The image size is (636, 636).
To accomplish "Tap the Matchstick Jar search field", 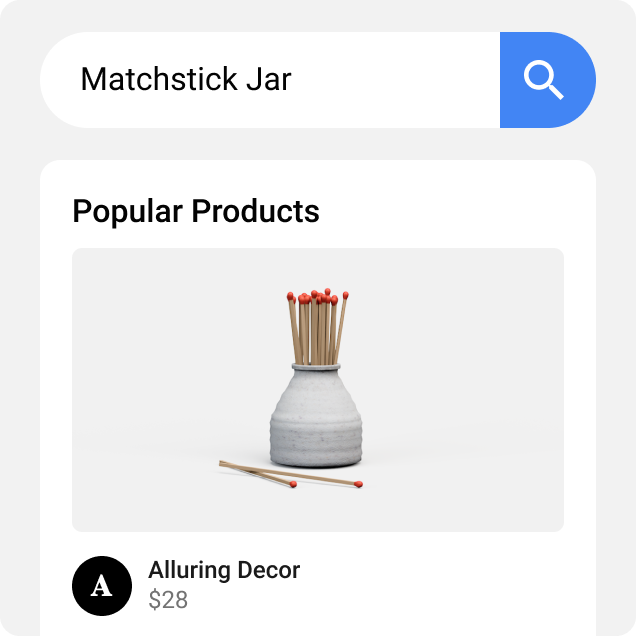I will click(x=270, y=80).
